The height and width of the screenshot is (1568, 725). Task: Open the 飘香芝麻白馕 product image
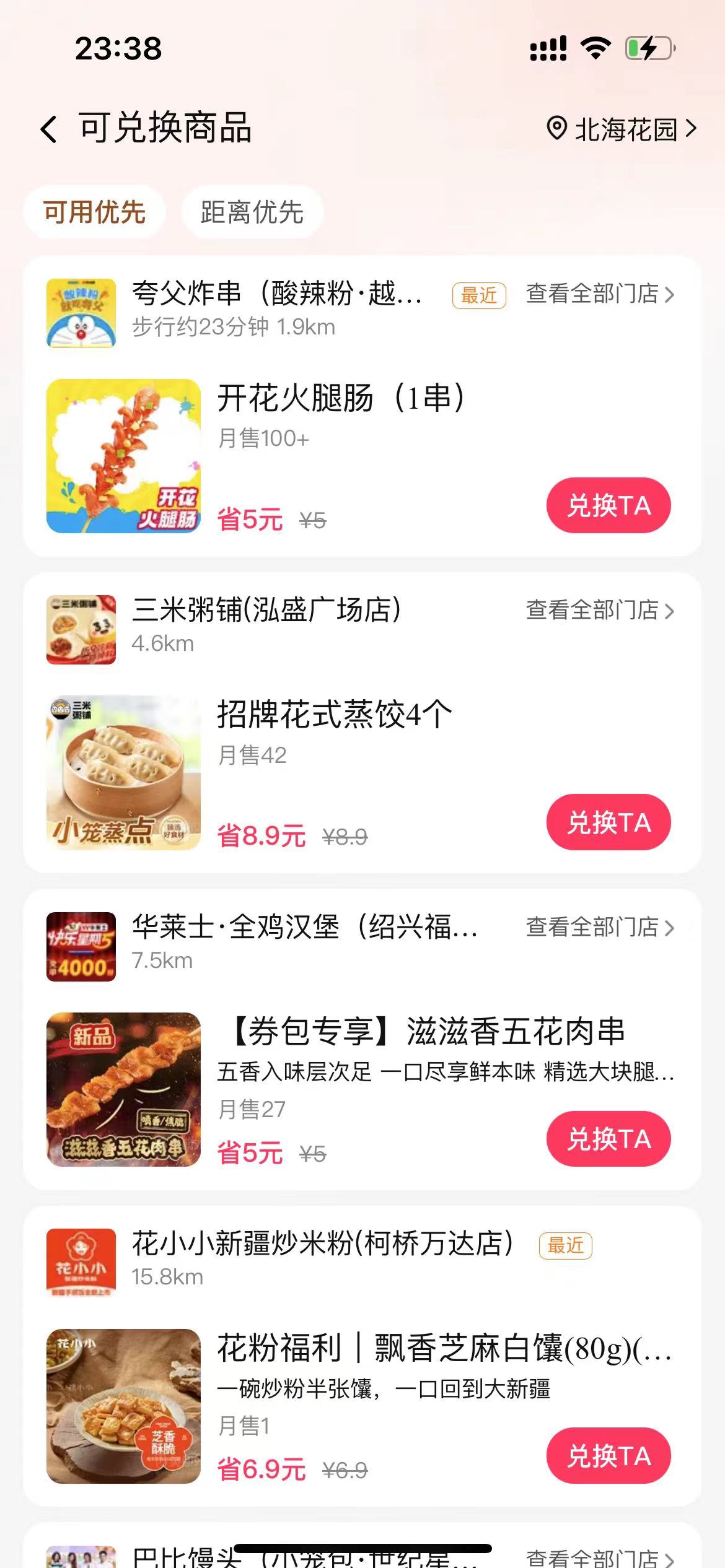123,1406
